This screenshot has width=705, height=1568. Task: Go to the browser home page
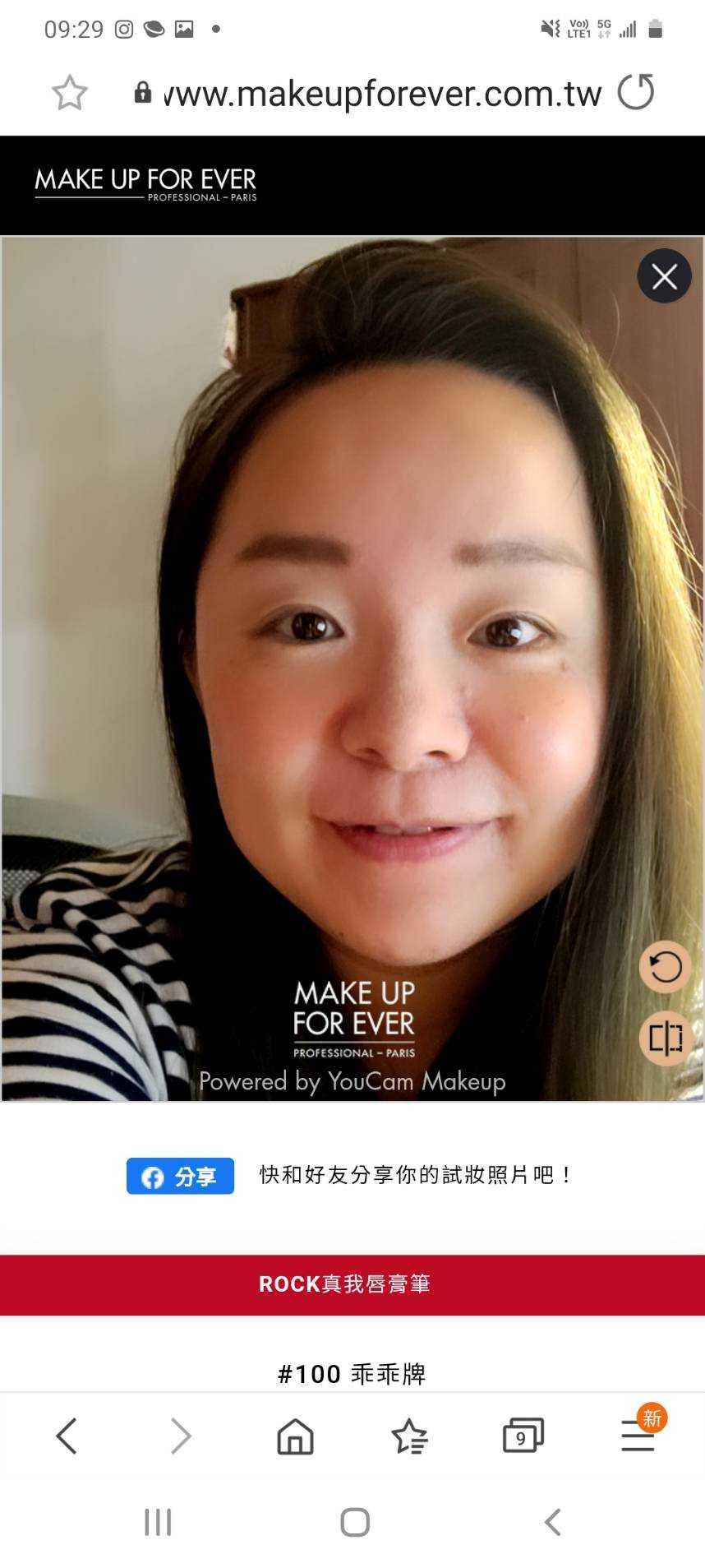click(x=295, y=1436)
